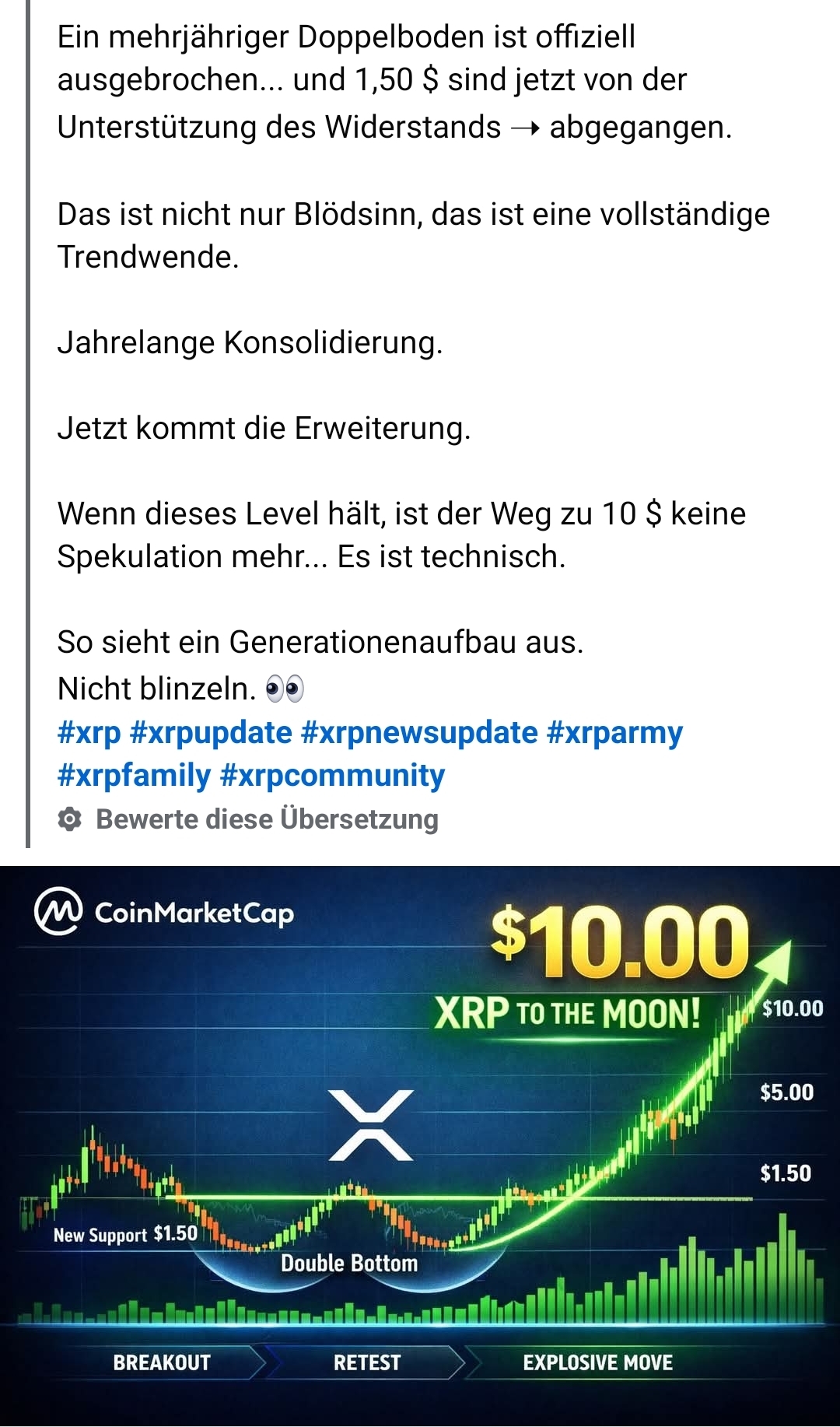This screenshot has width=840, height=1427.
Task: Open the #xrp hashtag
Action: (x=88, y=732)
